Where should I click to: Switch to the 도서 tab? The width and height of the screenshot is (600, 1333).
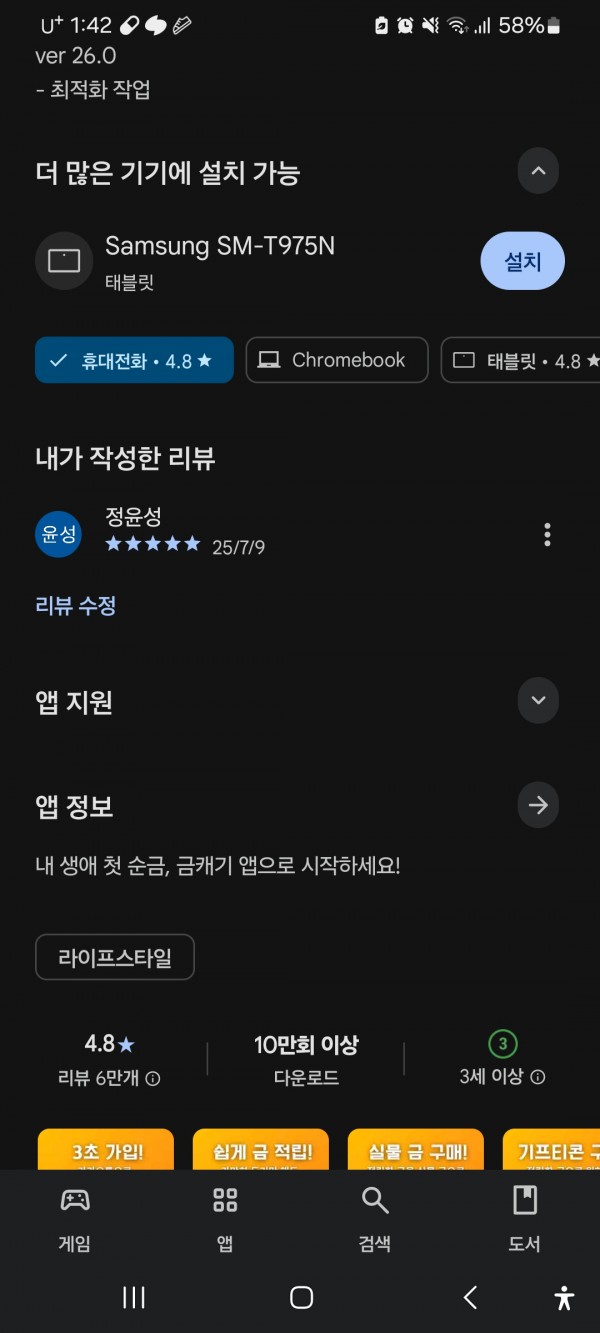coord(525,1218)
